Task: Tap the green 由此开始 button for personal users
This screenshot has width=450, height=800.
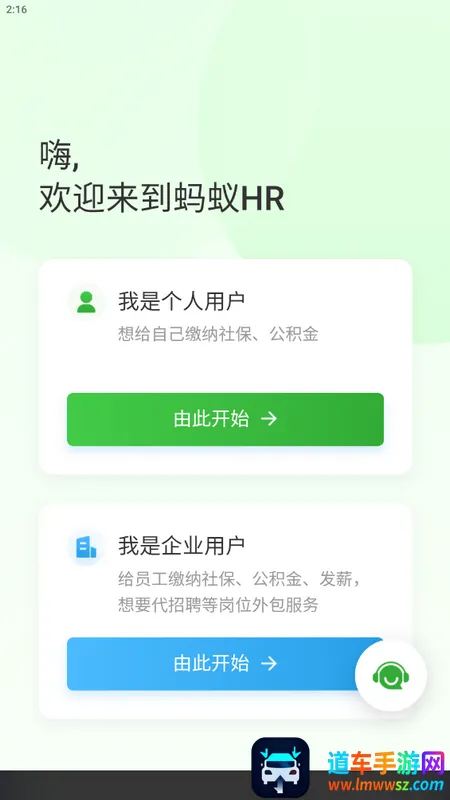Action: [x=225, y=419]
